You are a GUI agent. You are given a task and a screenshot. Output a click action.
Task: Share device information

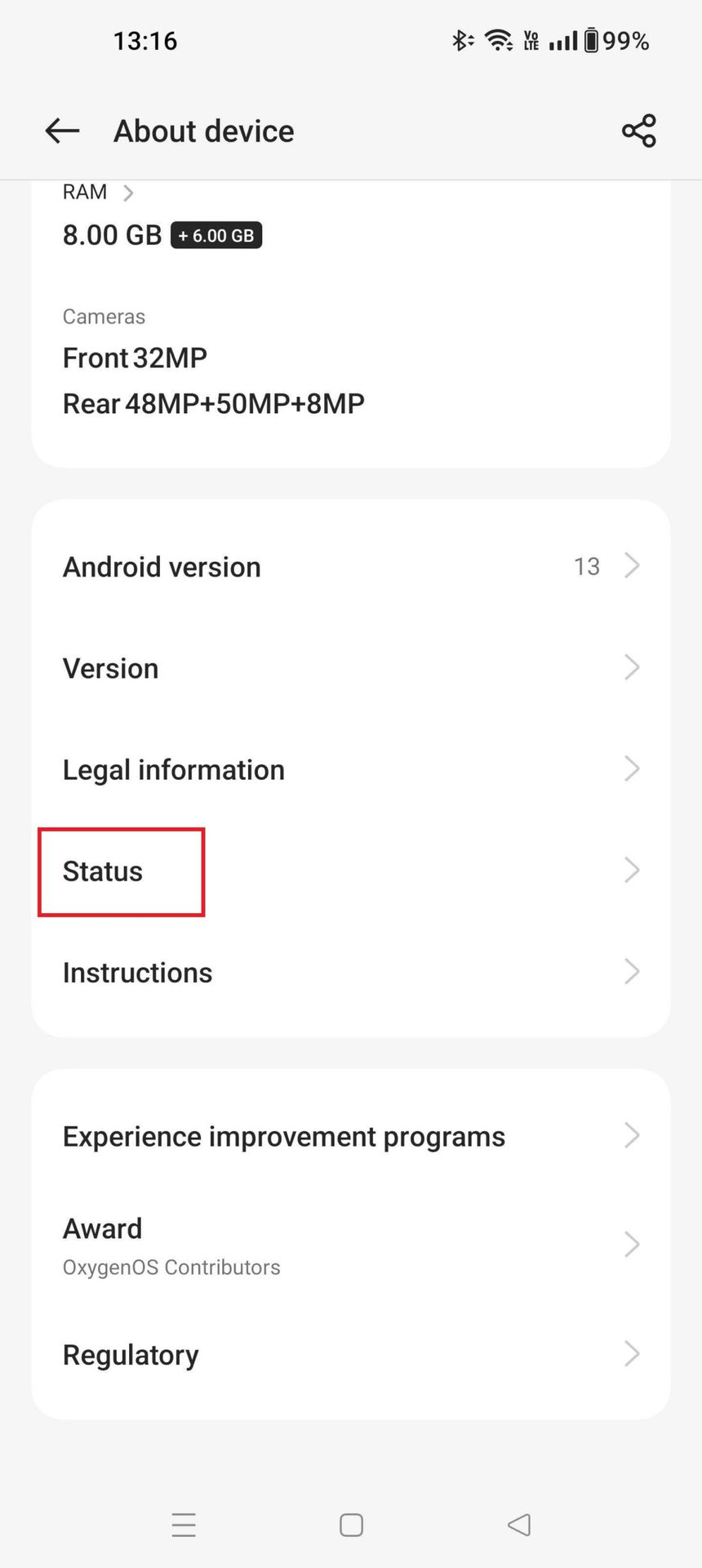638,131
